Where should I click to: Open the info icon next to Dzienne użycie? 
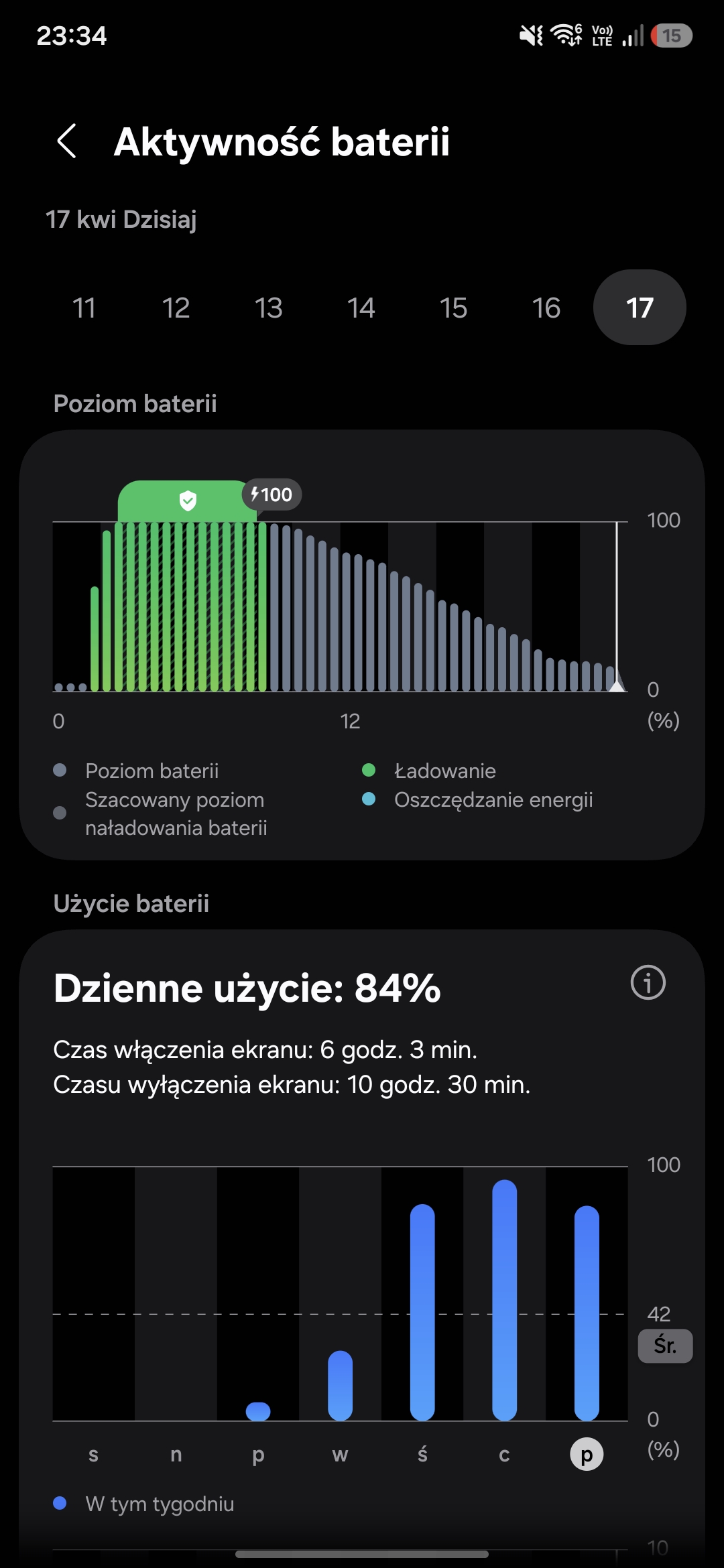(x=648, y=983)
